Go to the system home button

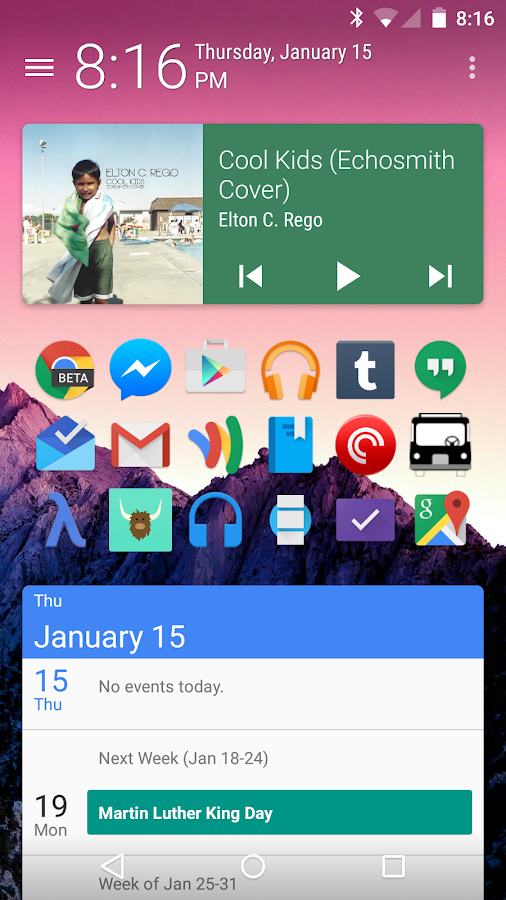point(253,866)
